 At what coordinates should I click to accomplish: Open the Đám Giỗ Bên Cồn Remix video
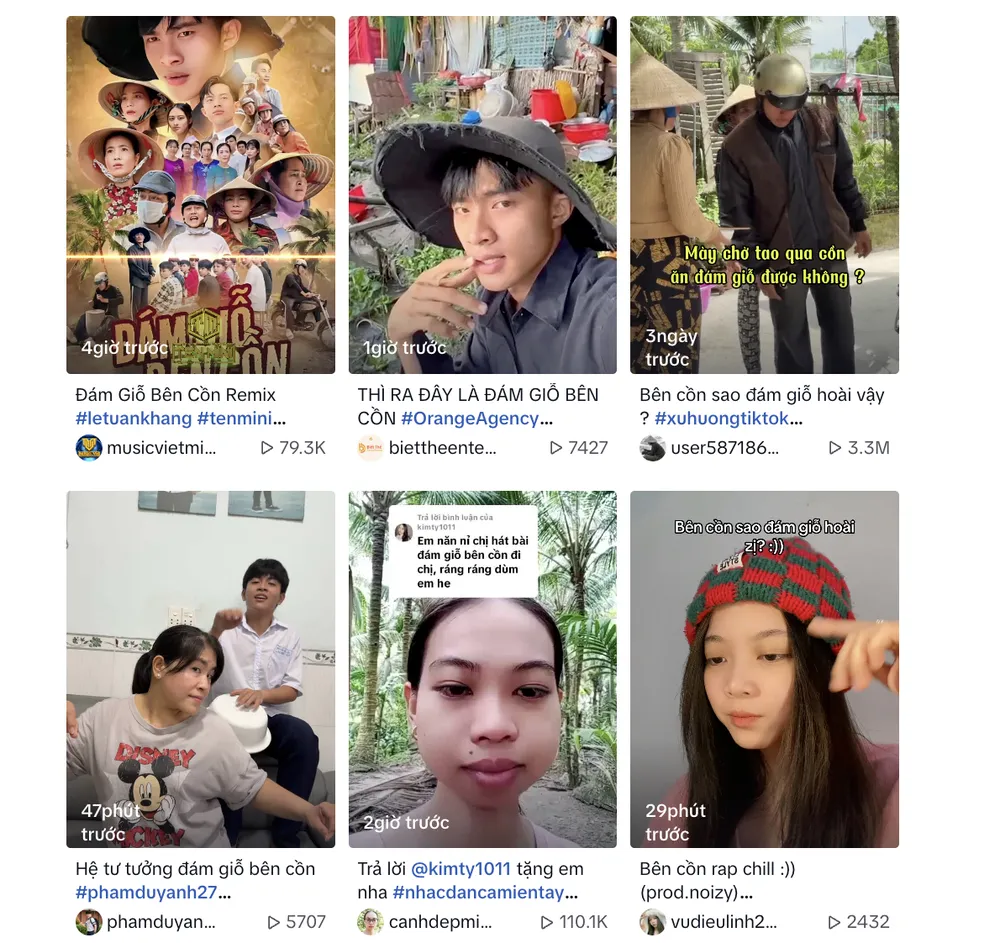pyautogui.click(x=200, y=195)
